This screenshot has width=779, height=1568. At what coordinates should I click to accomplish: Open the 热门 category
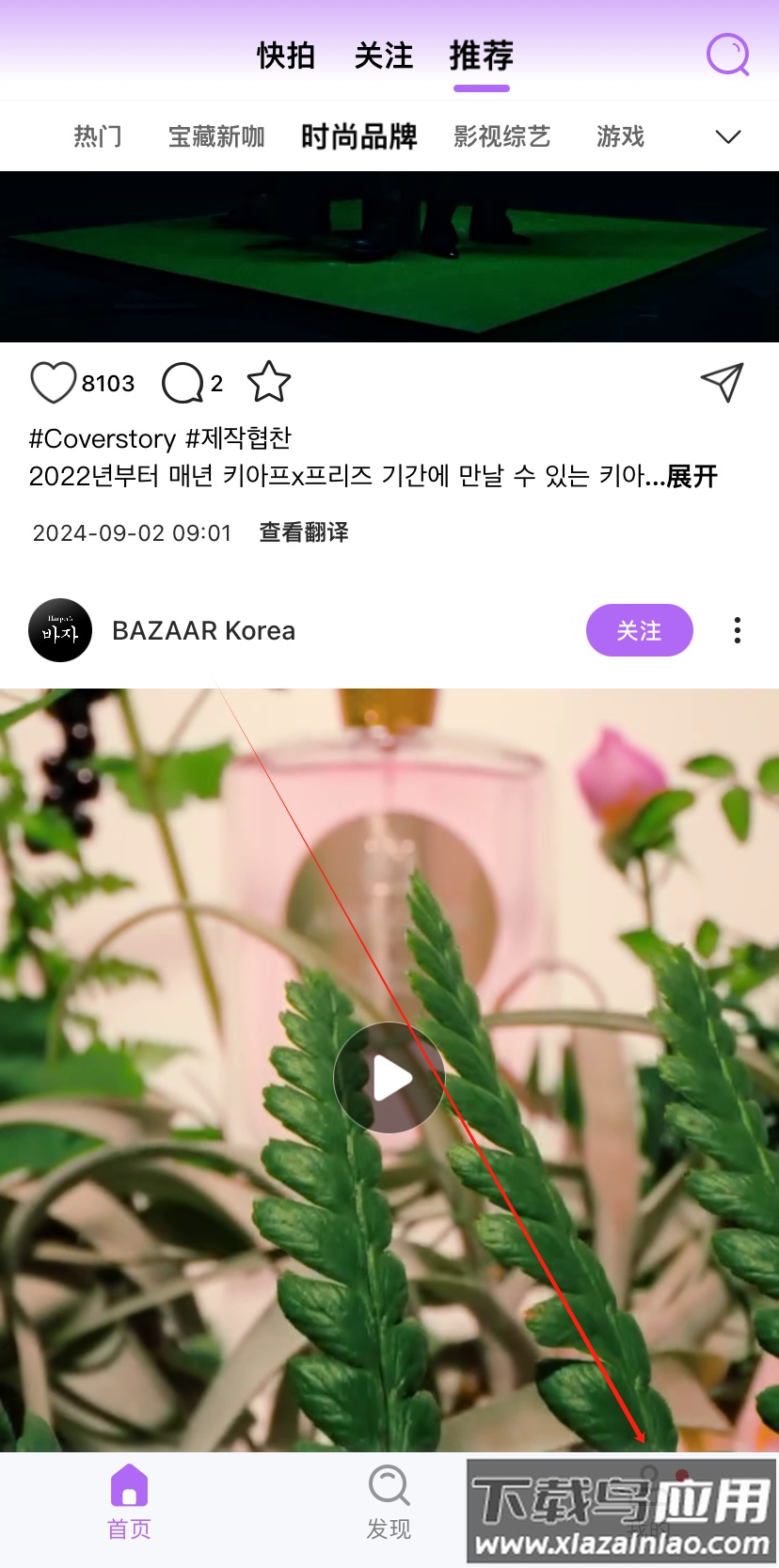pyautogui.click(x=98, y=137)
